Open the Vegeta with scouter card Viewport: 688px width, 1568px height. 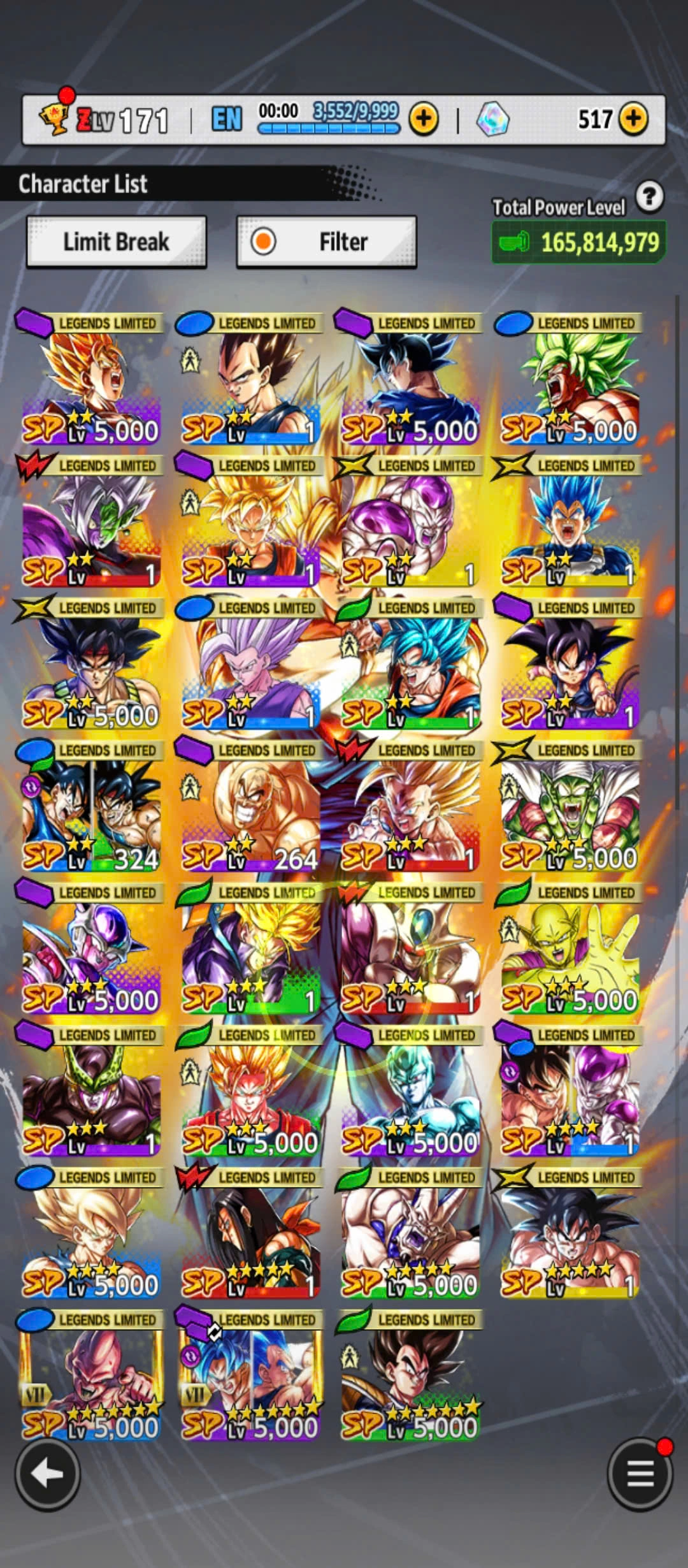[x=410, y=1376]
